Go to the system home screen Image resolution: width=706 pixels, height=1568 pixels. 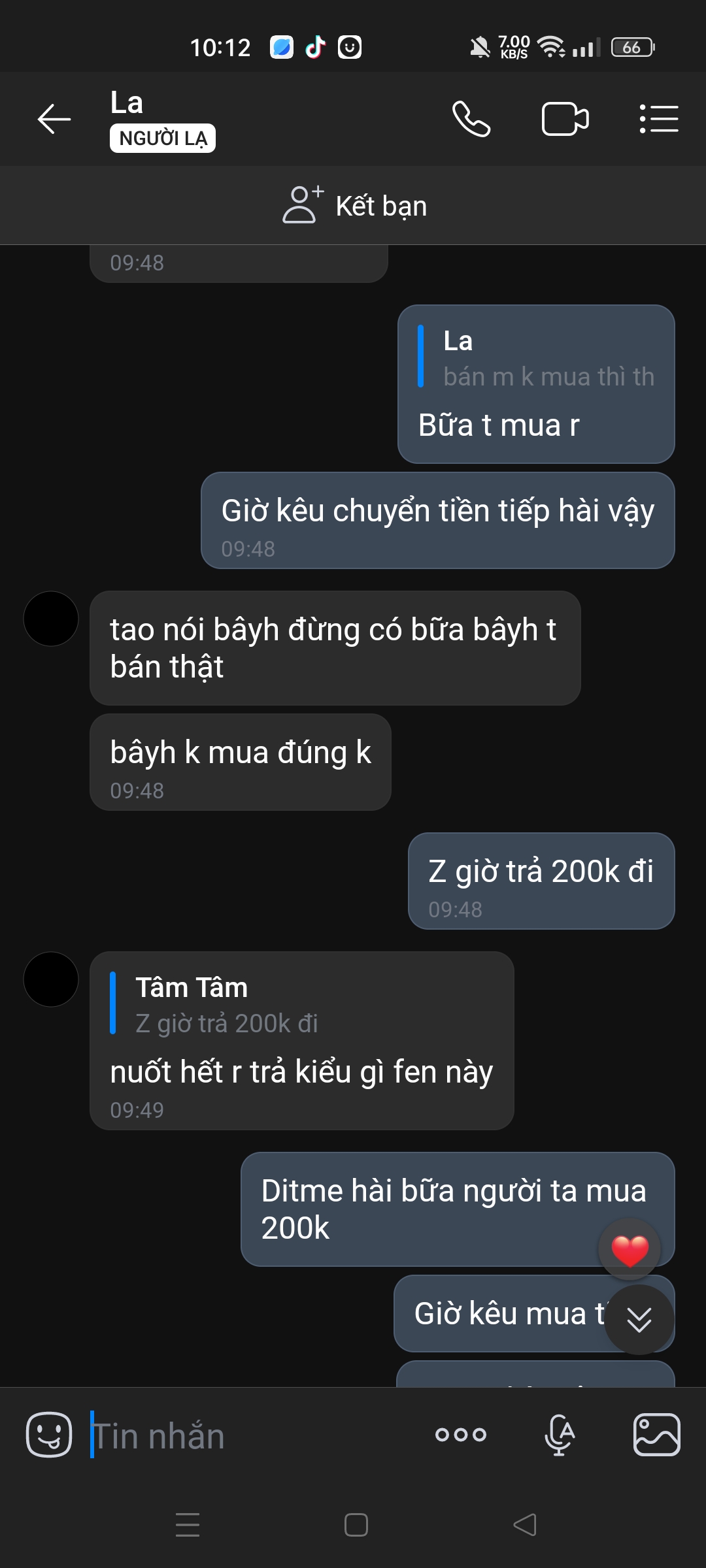coord(356,1525)
